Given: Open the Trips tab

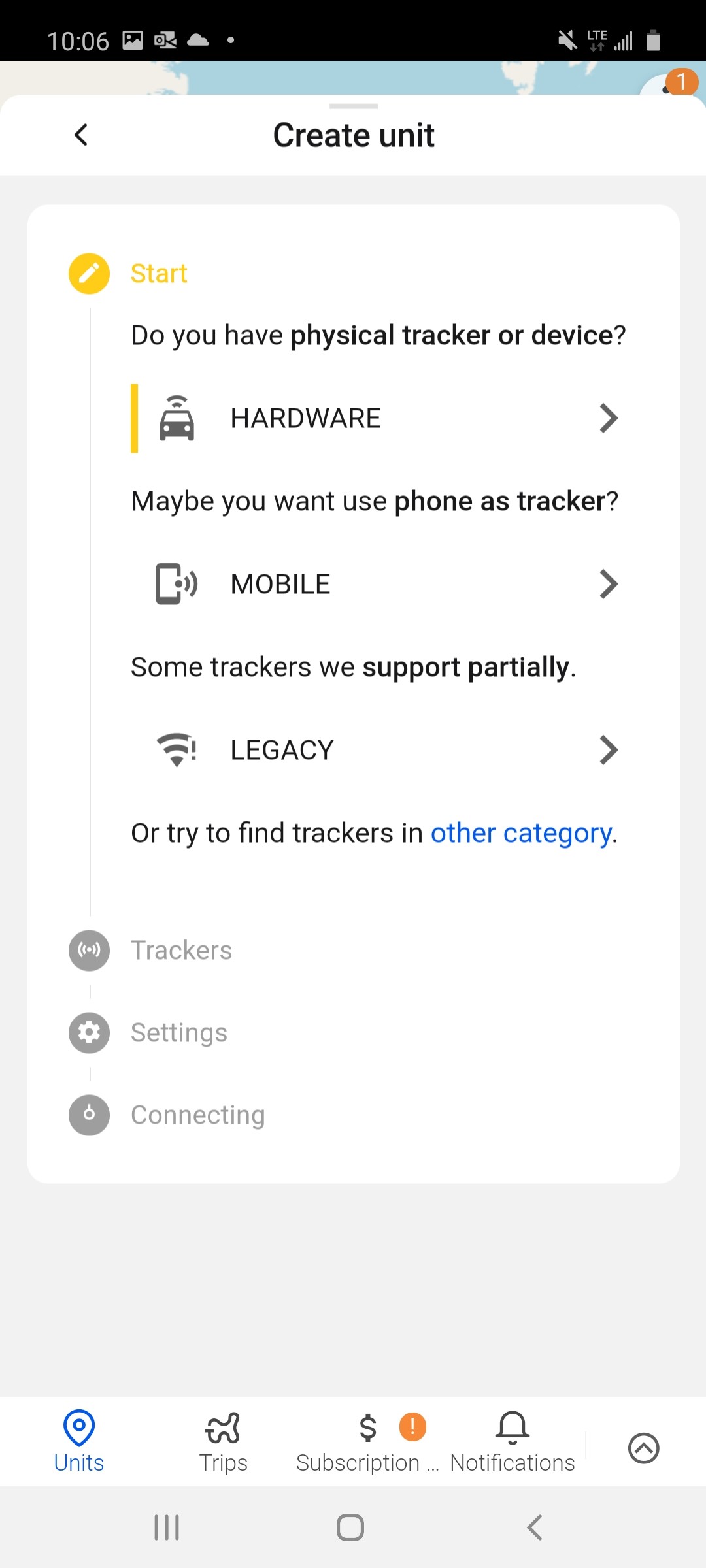Looking at the screenshot, I should [223, 1442].
